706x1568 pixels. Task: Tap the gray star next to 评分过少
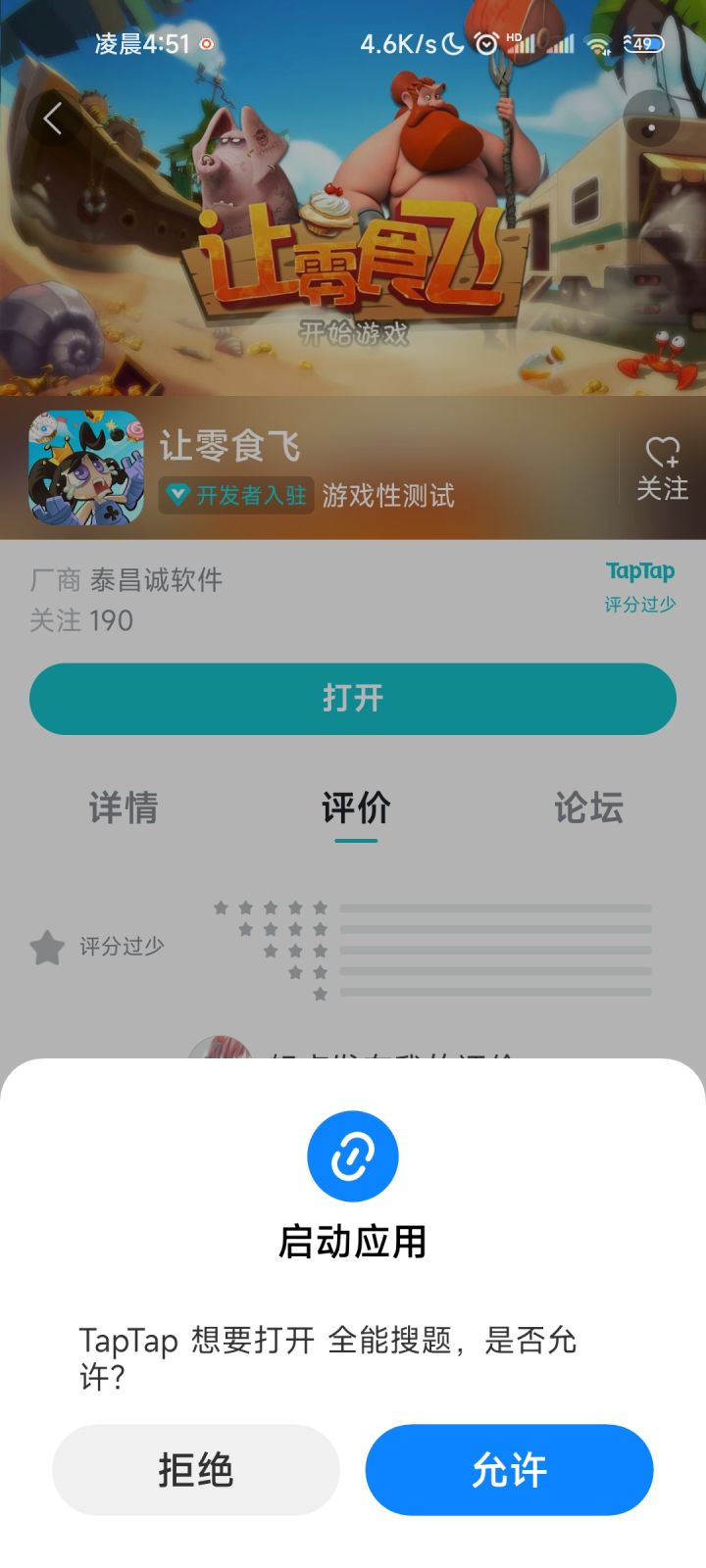coord(47,948)
